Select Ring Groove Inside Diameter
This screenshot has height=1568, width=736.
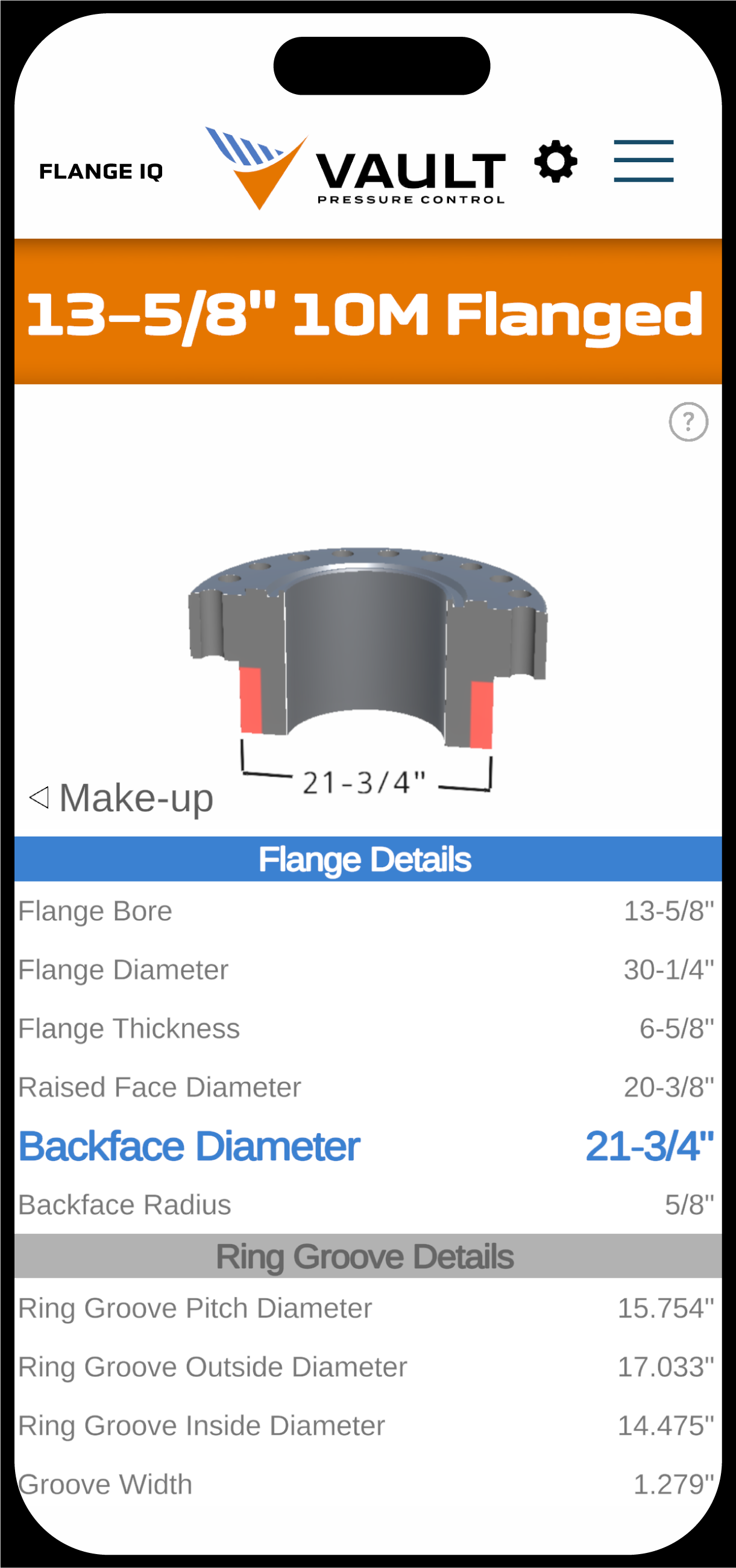(x=368, y=1426)
